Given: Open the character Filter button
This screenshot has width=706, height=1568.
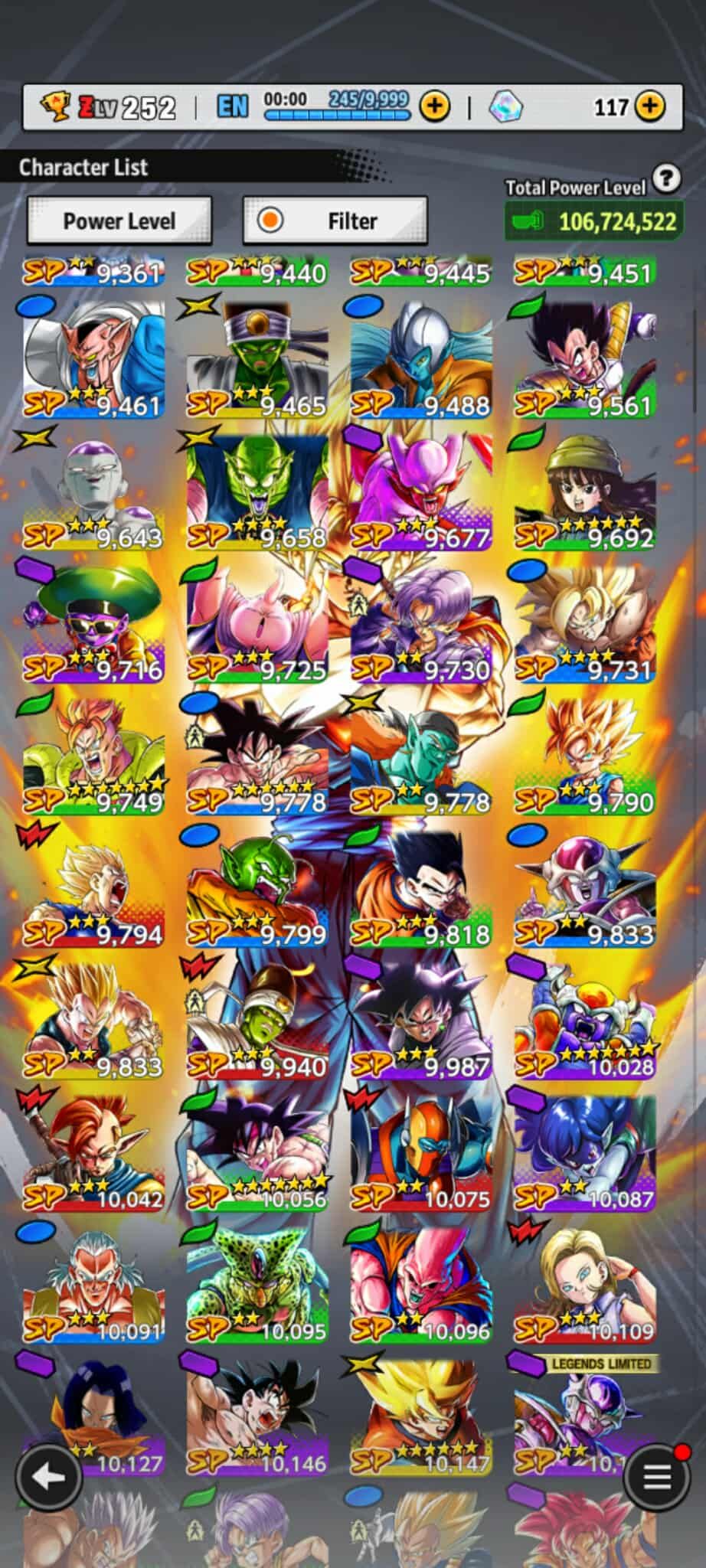Looking at the screenshot, I should point(335,221).
